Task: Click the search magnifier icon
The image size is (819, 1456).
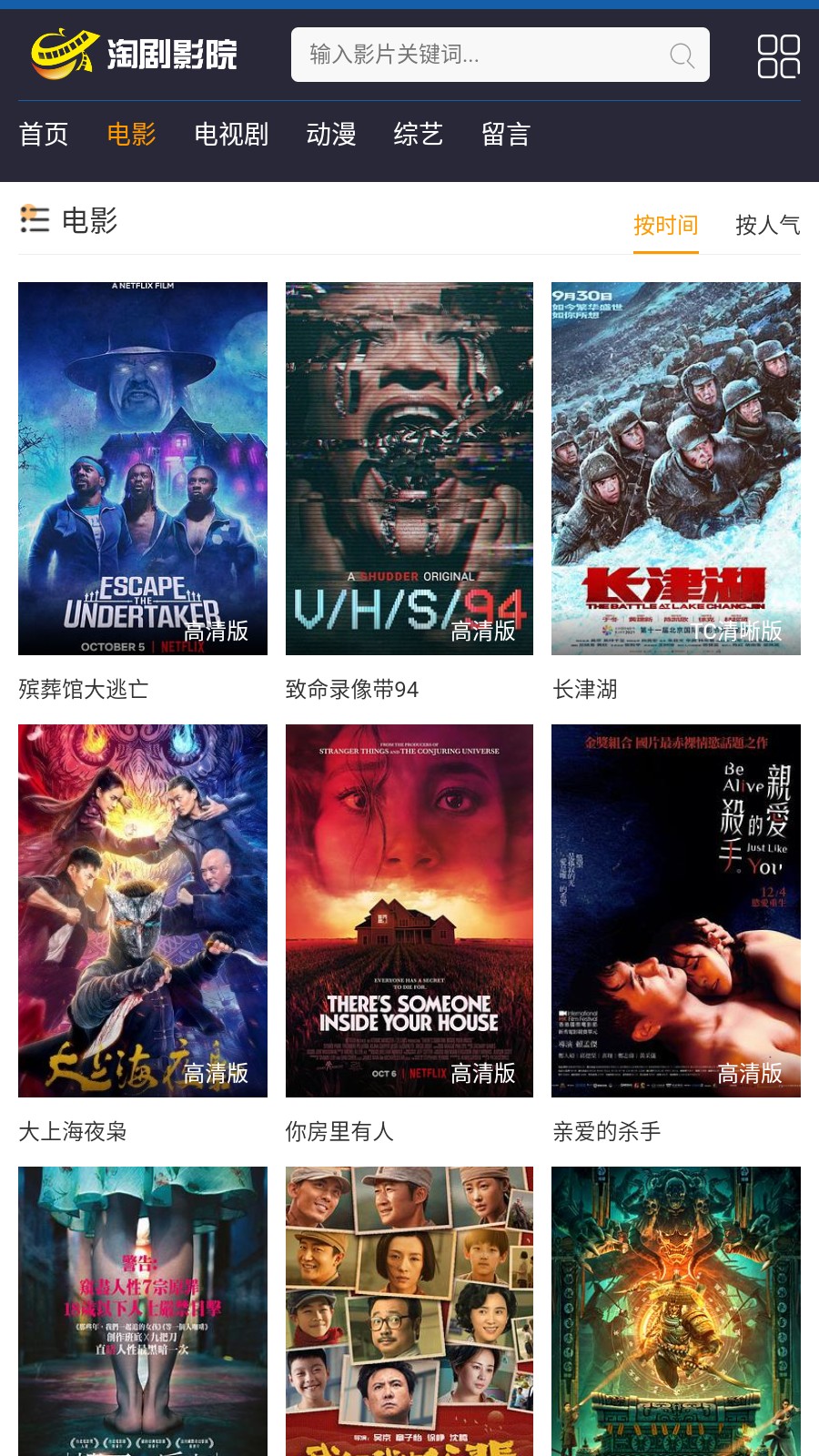Action: [x=682, y=56]
